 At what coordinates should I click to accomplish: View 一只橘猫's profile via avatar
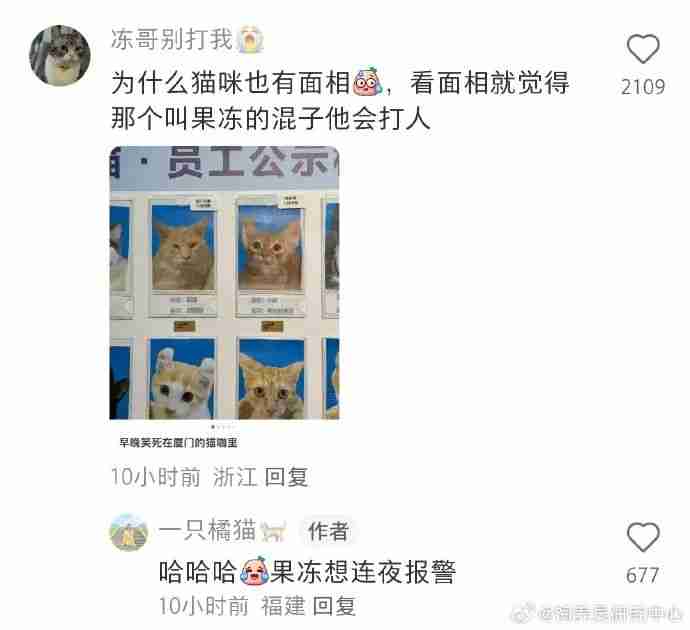(128, 532)
